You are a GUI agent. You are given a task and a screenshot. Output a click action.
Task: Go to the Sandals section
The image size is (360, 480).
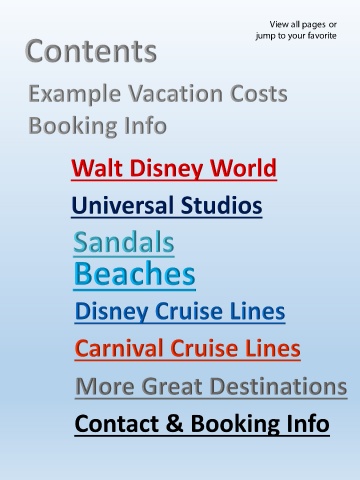pos(124,243)
